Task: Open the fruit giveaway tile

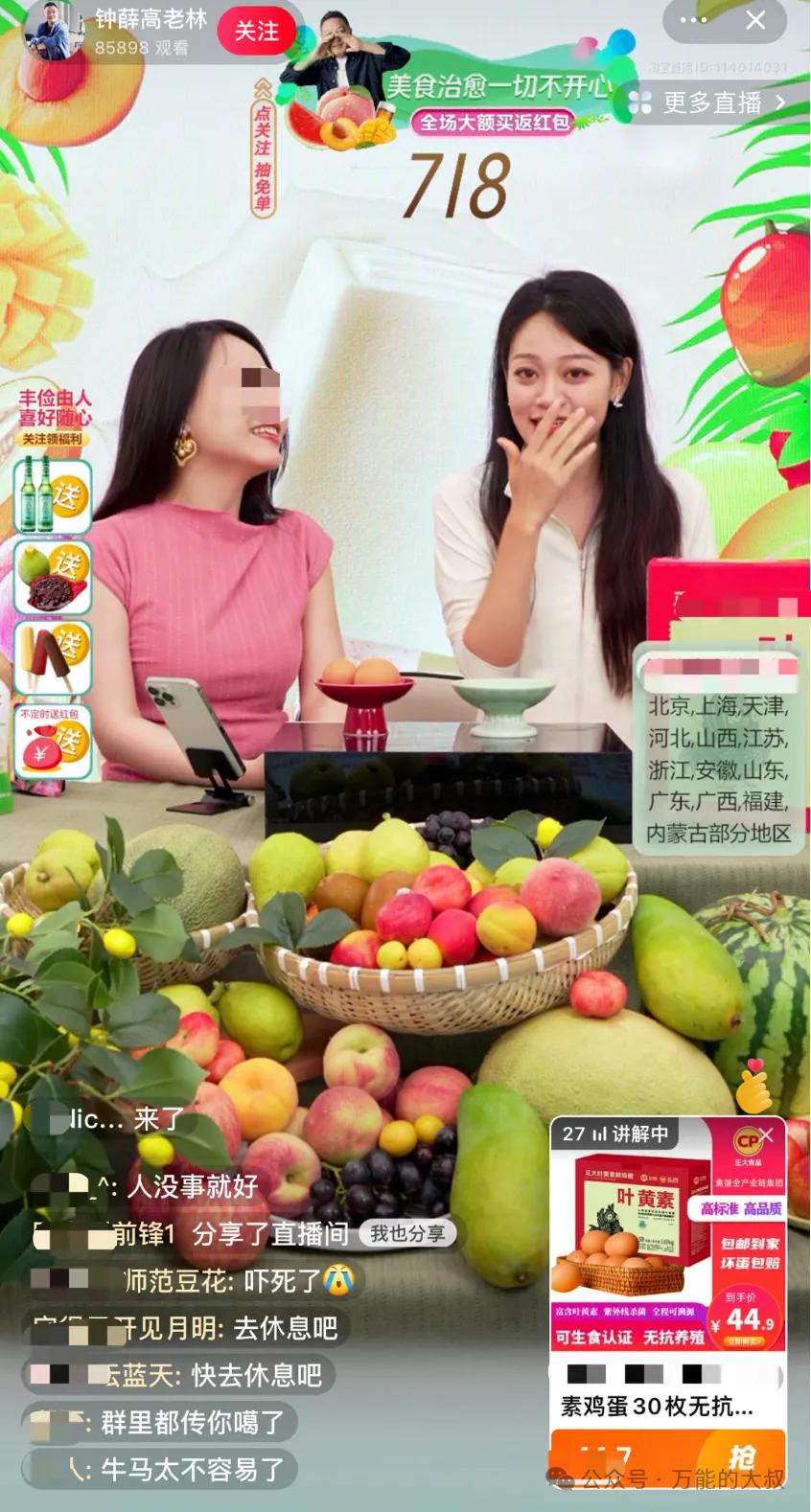Action: 53,577
